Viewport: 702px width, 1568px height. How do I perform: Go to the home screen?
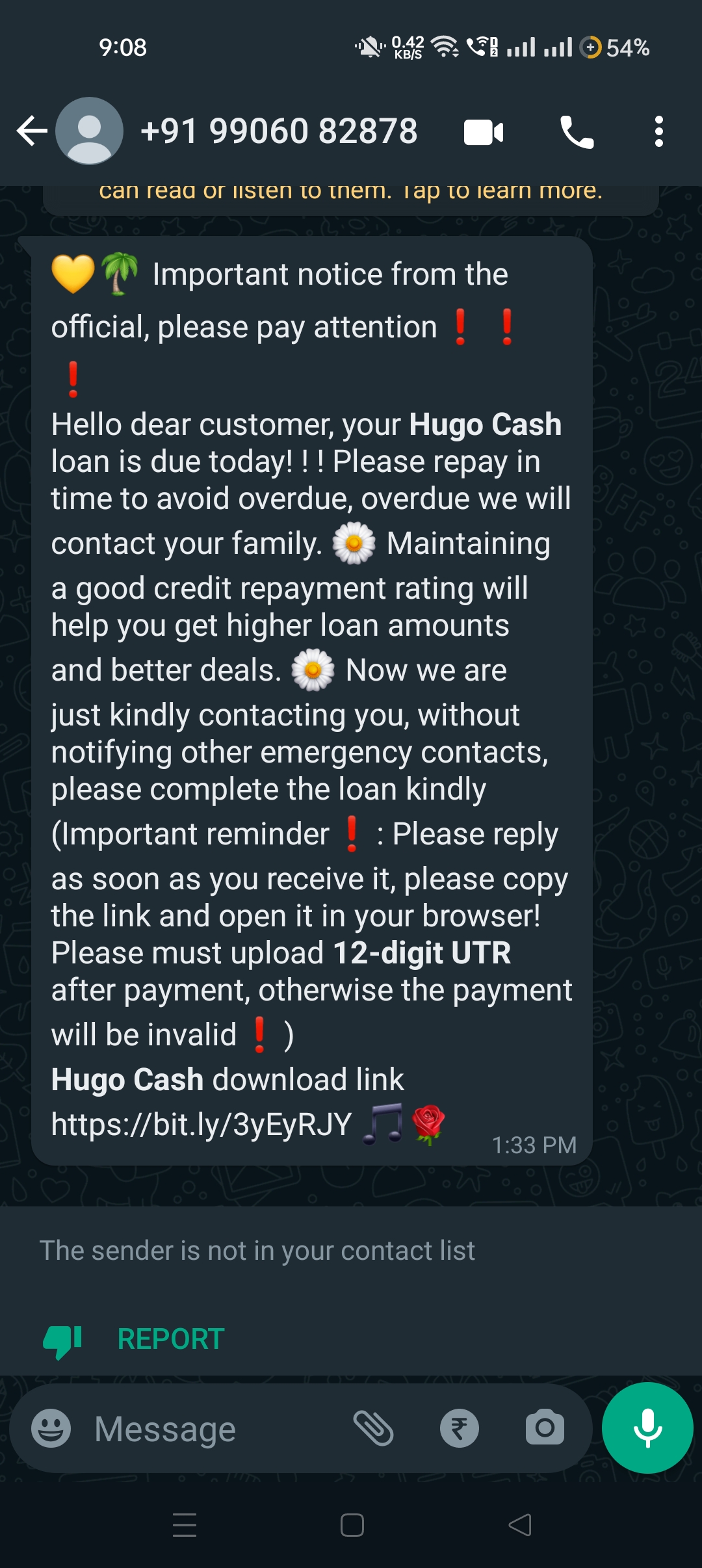(x=352, y=1525)
